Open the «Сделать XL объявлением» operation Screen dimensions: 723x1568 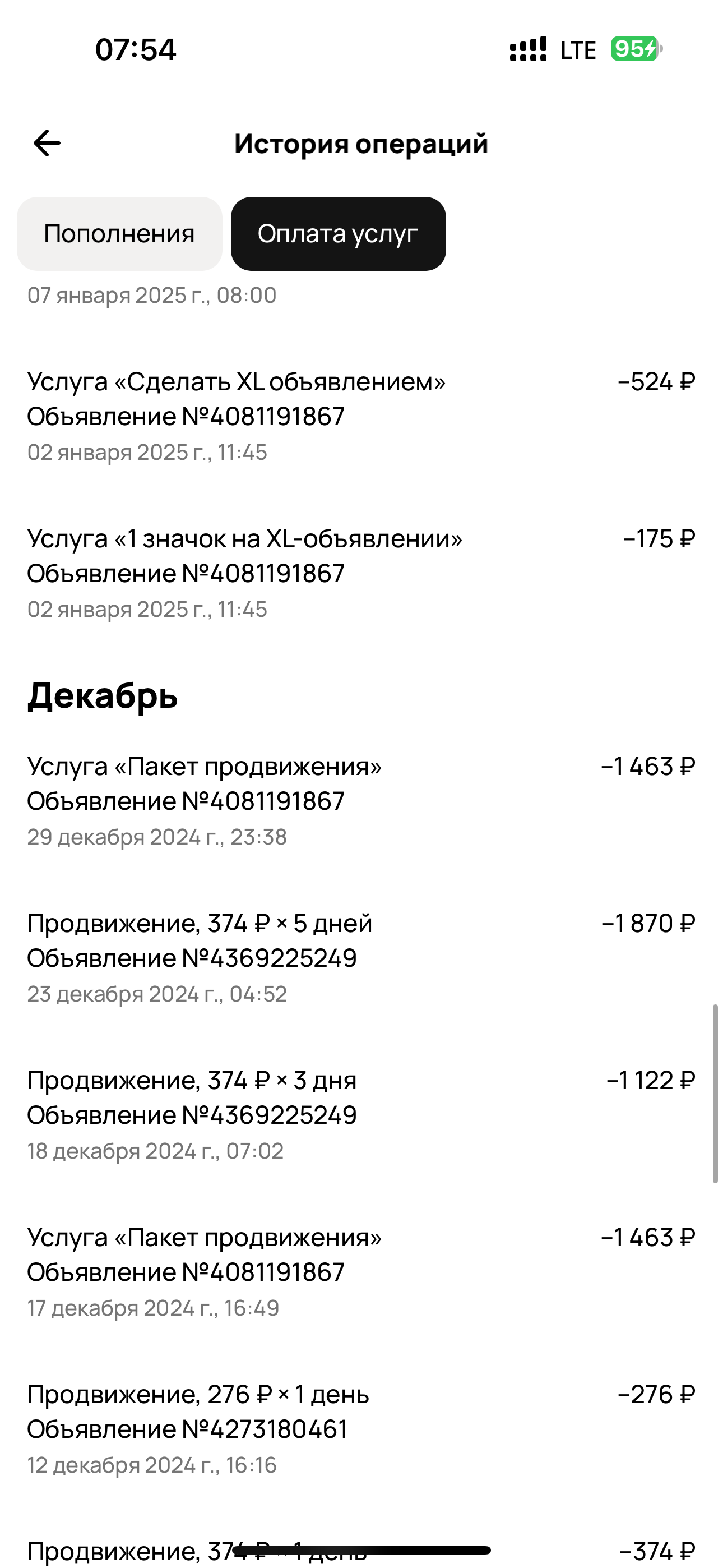click(359, 416)
